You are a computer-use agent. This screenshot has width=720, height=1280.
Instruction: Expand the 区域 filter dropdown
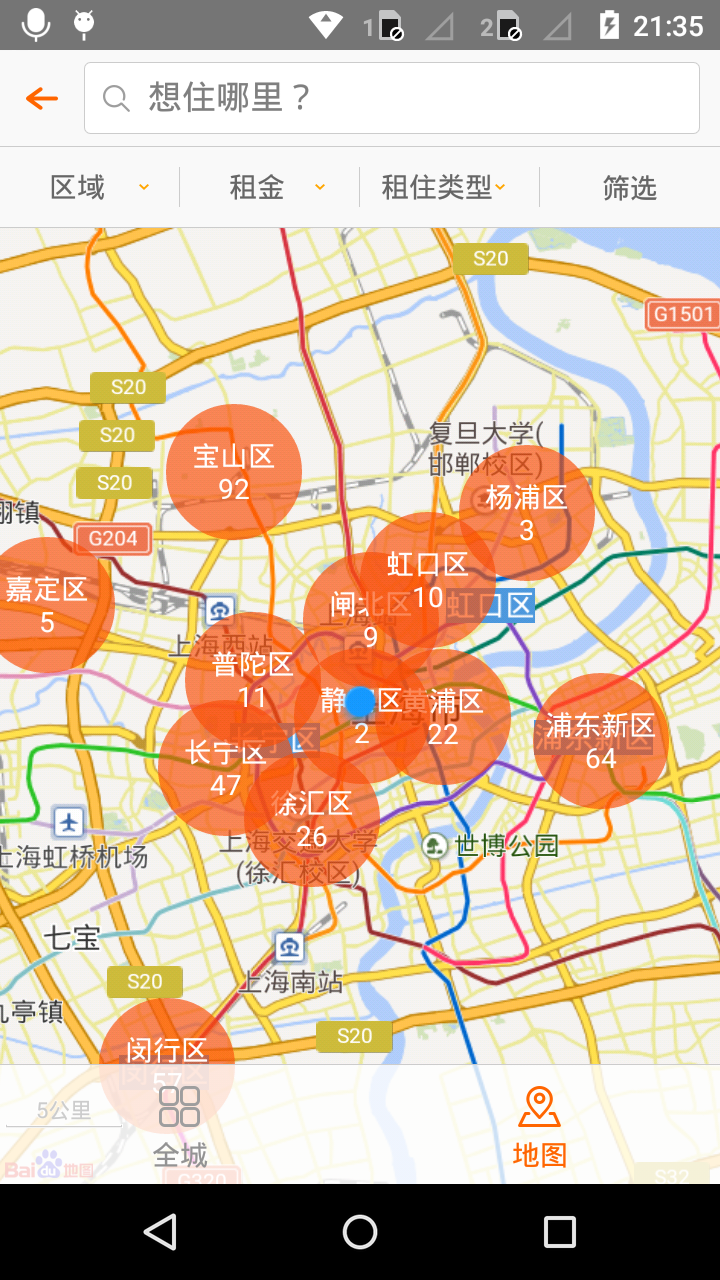pyautogui.click(x=90, y=187)
